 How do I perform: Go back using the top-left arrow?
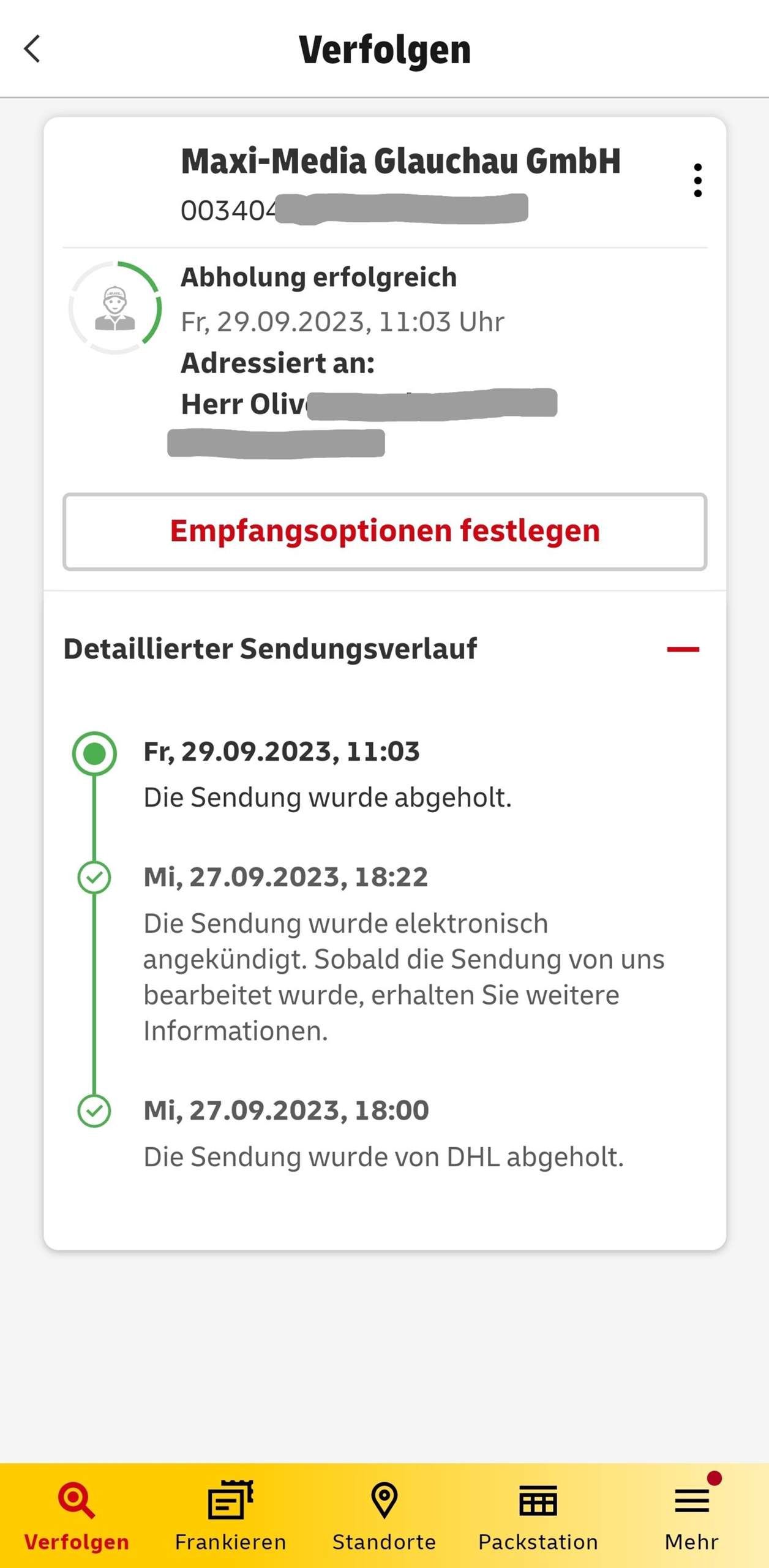coord(32,49)
